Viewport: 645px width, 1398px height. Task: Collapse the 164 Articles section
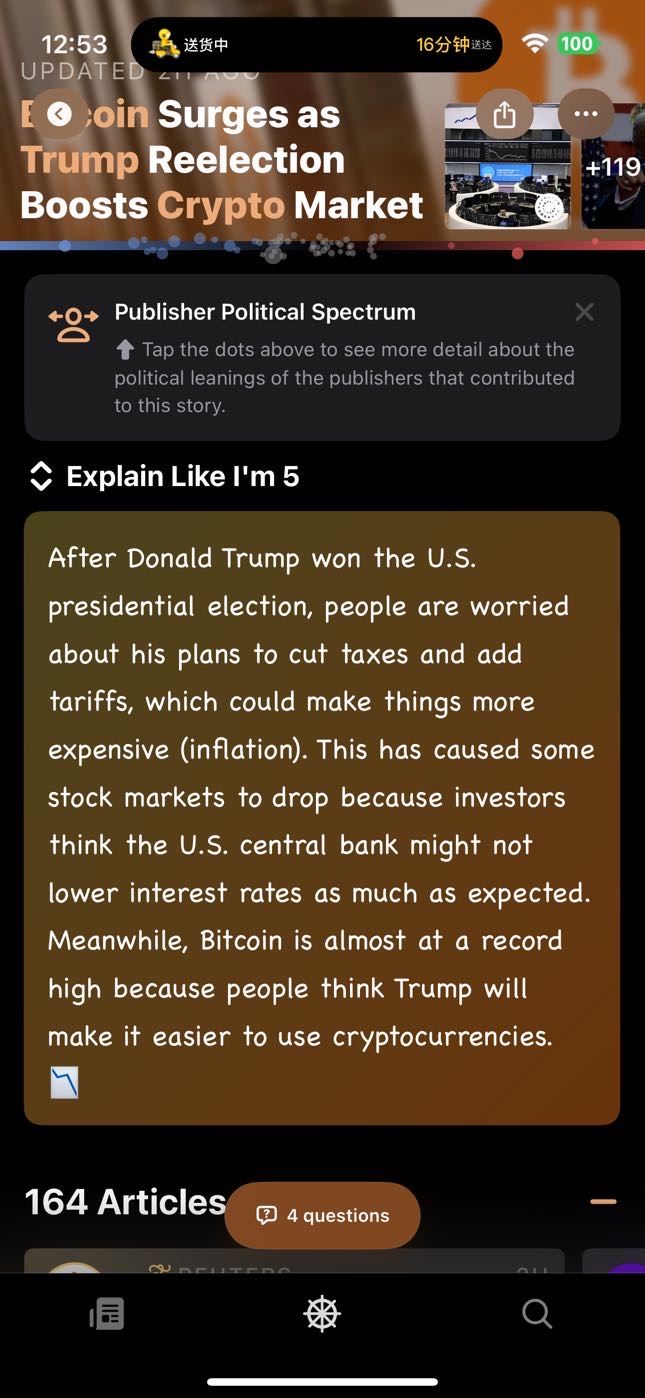(x=603, y=1202)
